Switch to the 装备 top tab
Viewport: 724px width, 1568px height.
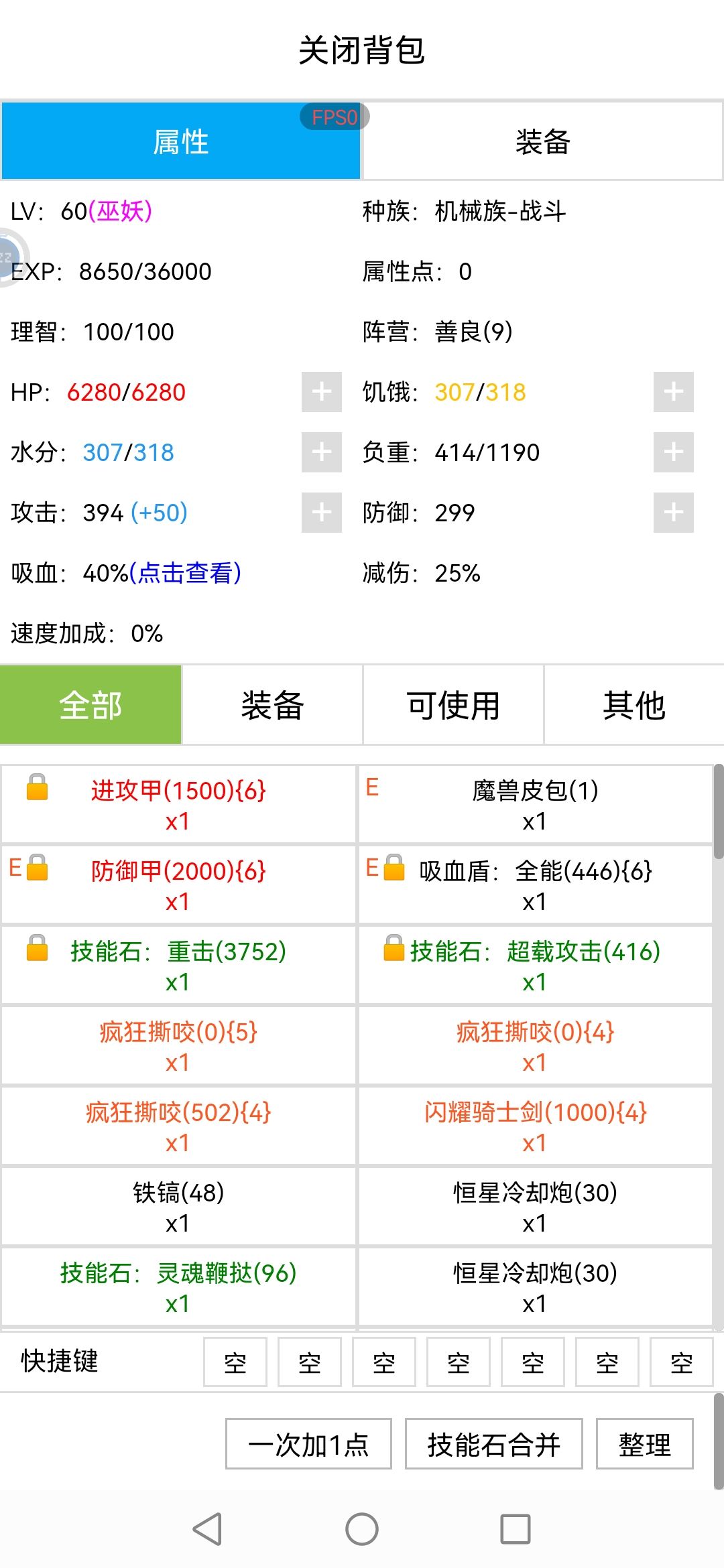542,141
